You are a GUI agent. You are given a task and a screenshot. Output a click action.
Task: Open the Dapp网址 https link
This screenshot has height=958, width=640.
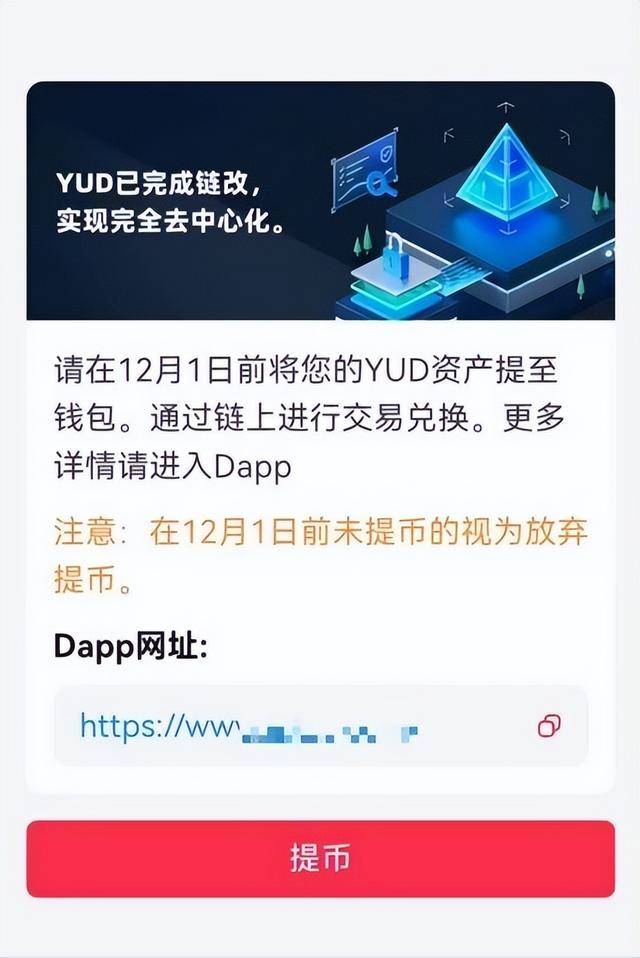[x=250, y=726]
